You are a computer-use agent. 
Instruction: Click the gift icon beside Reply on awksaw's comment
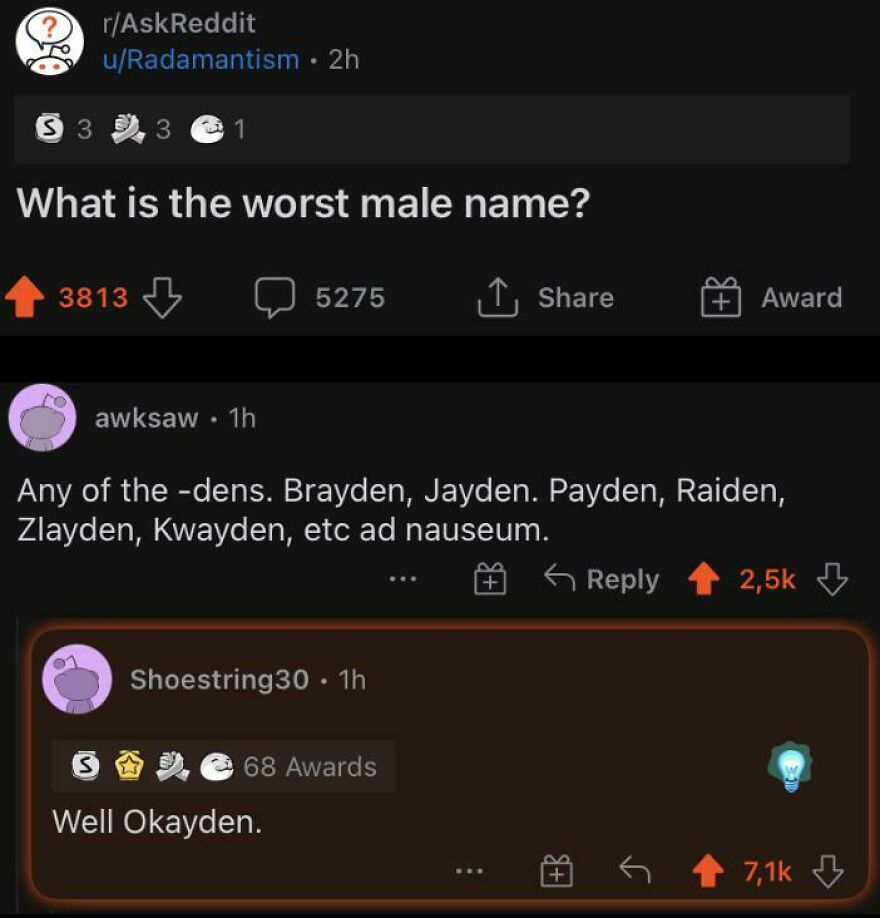pos(489,578)
